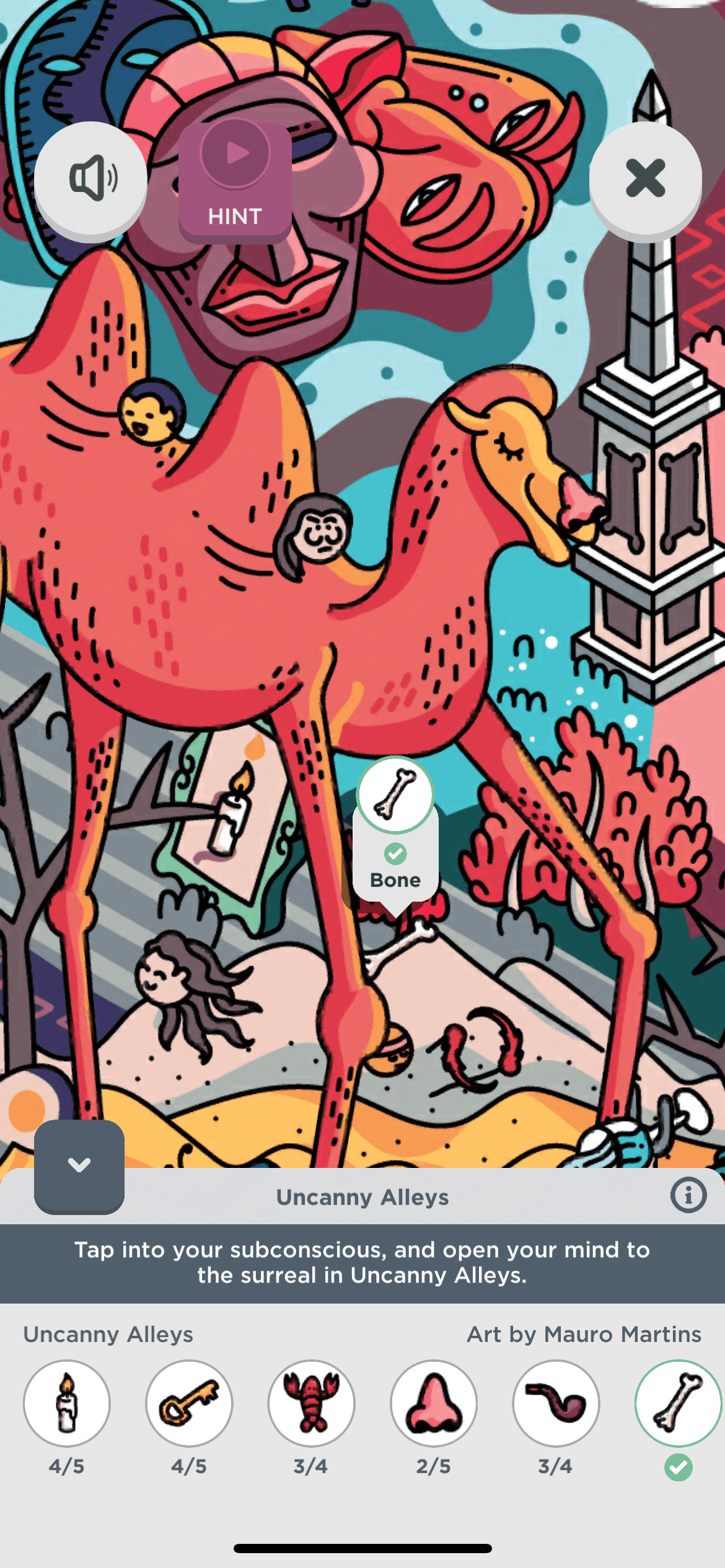Open the Uncanny Alleys info icon
Image resolution: width=725 pixels, height=1568 pixels.
coord(688,1195)
